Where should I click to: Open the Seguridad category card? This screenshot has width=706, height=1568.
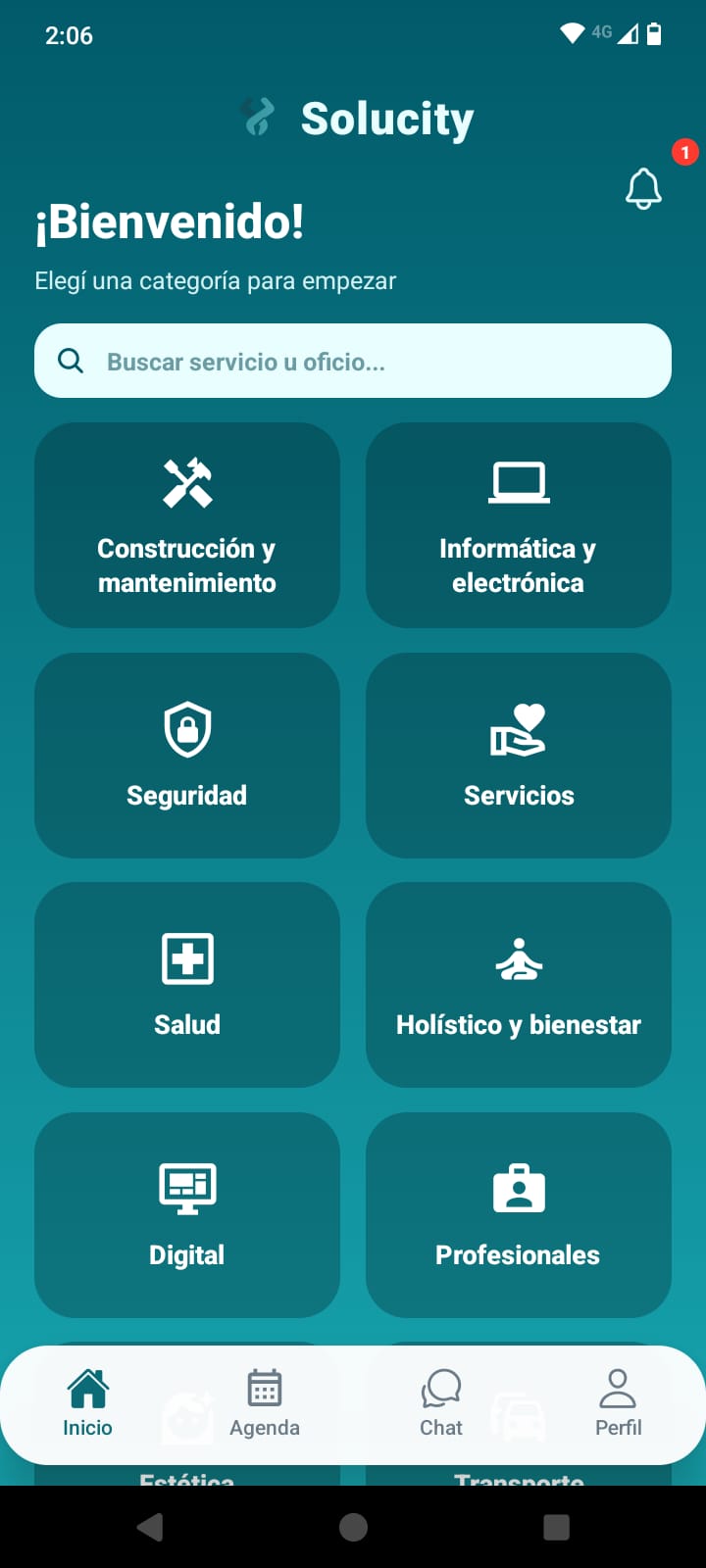pyautogui.click(x=187, y=755)
